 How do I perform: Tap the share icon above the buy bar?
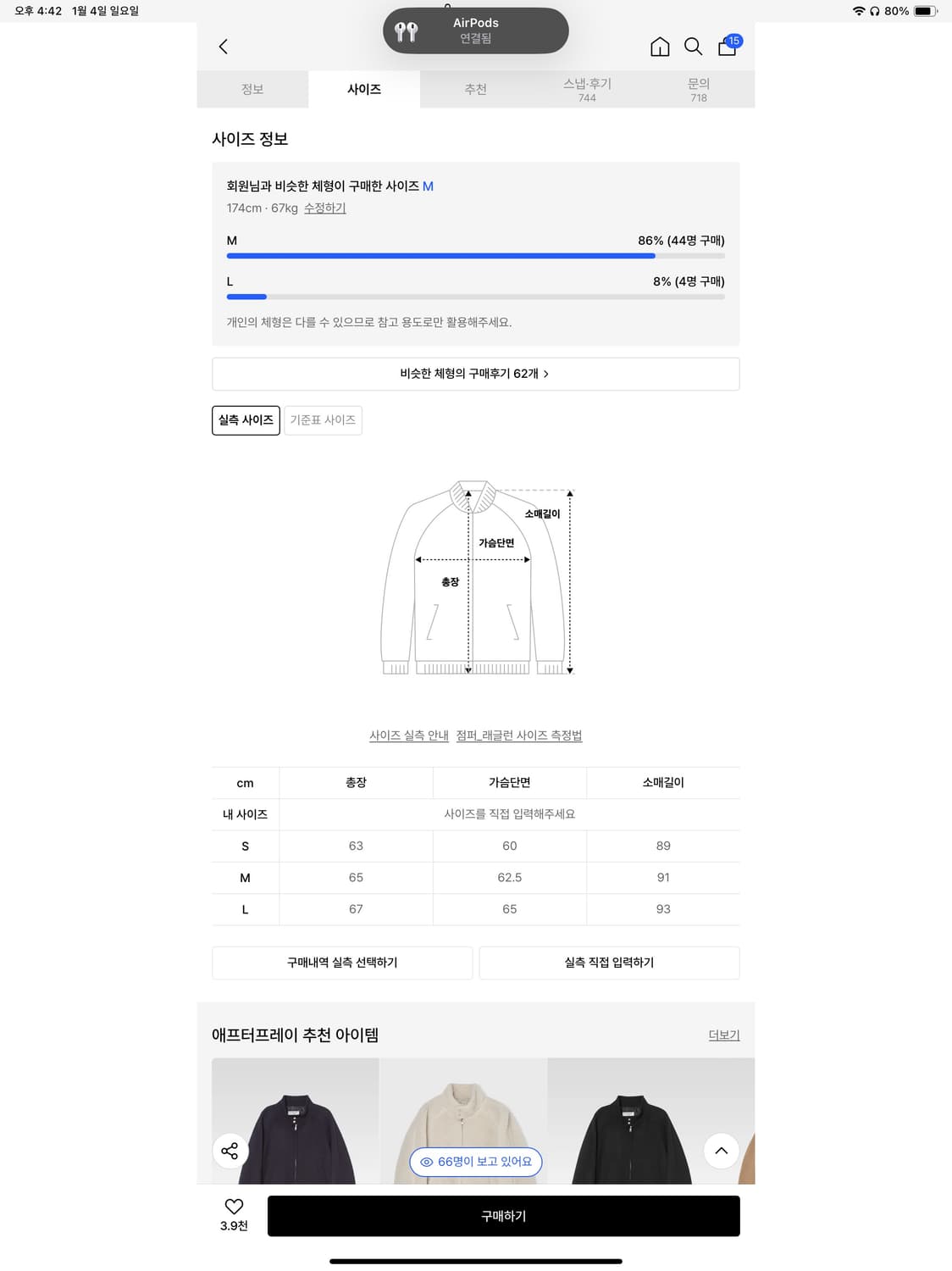[x=230, y=1151]
